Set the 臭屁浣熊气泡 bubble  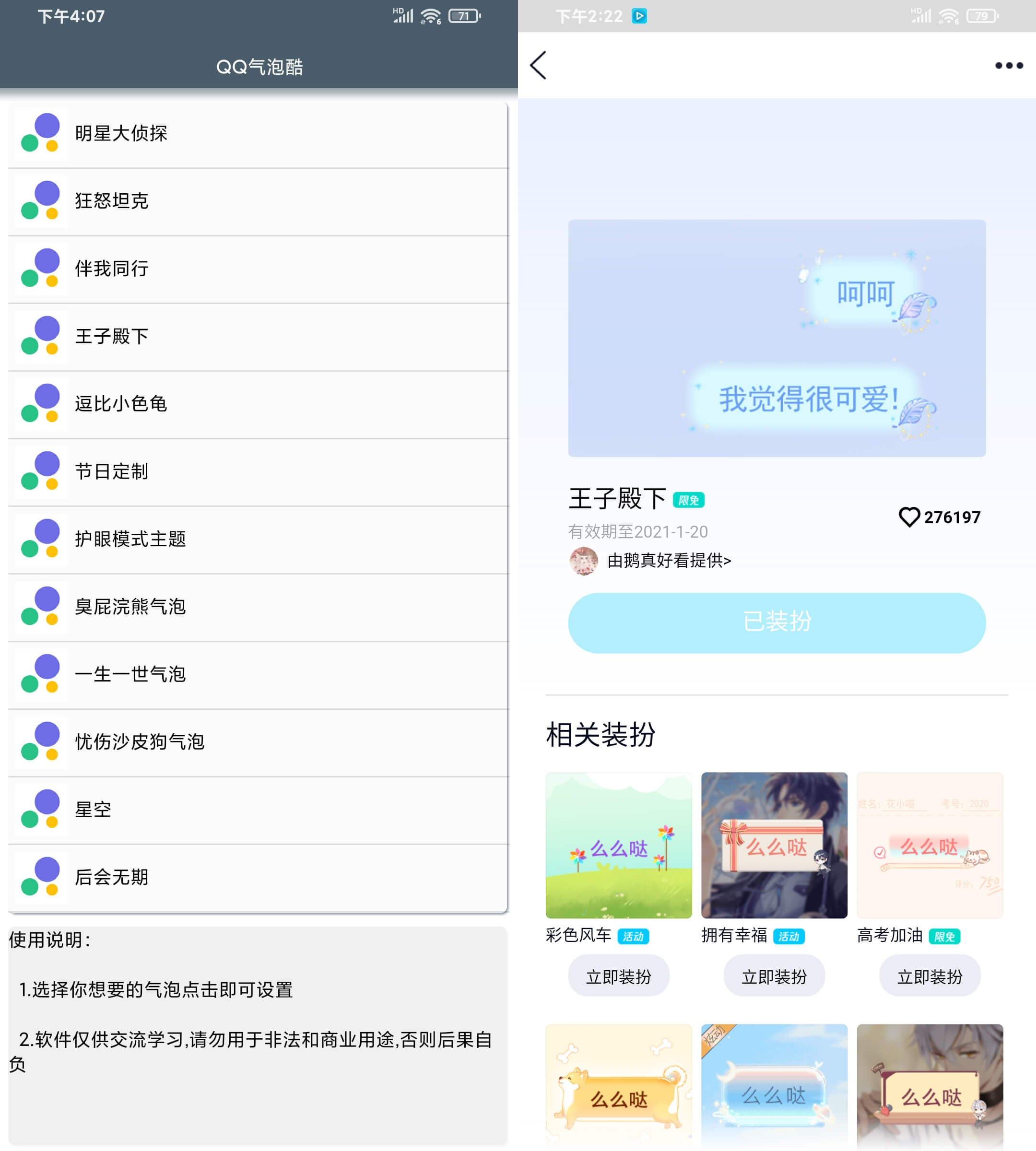point(257,607)
